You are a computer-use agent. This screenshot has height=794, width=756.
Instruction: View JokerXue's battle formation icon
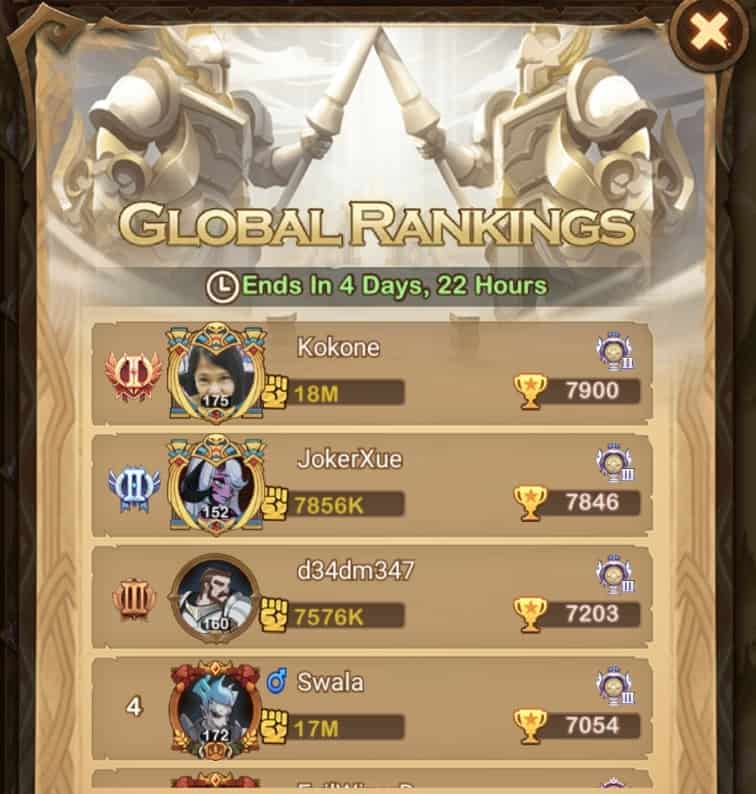(615, 462)
